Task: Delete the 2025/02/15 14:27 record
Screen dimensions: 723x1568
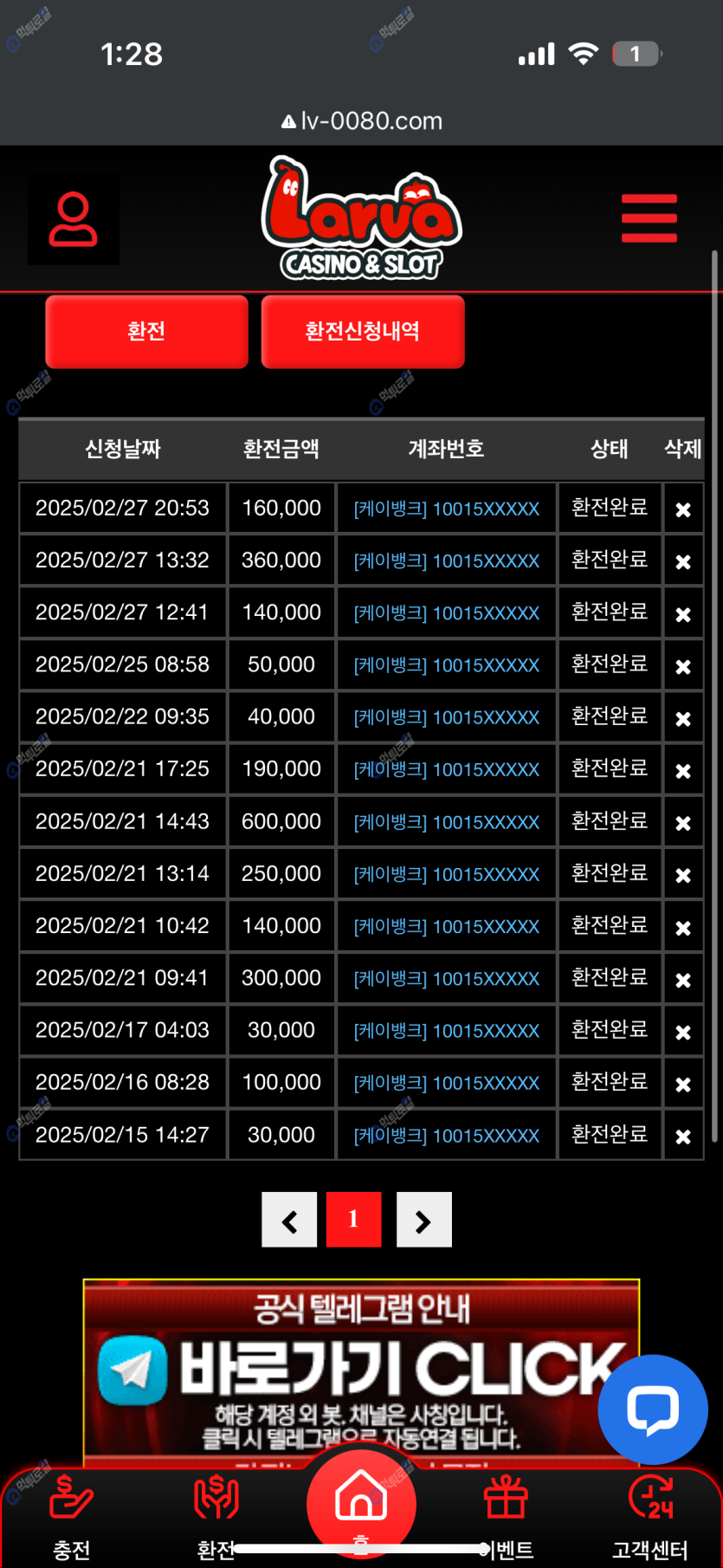Action: click(x=683, y=1136)
